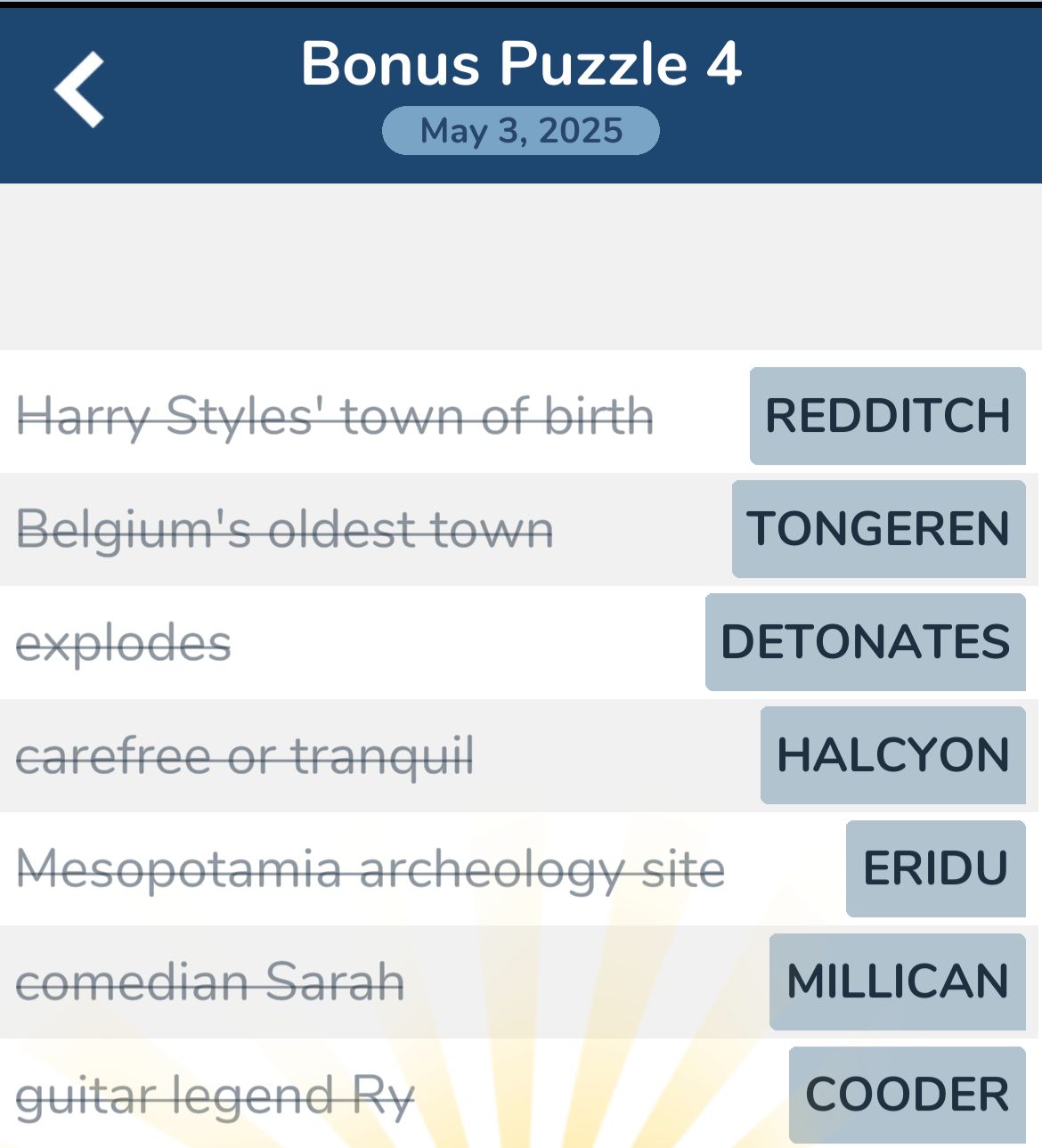Tap the 'comedian Sarah' clue row
This screenshot has width=1042, height=1148.
[211, 981]
